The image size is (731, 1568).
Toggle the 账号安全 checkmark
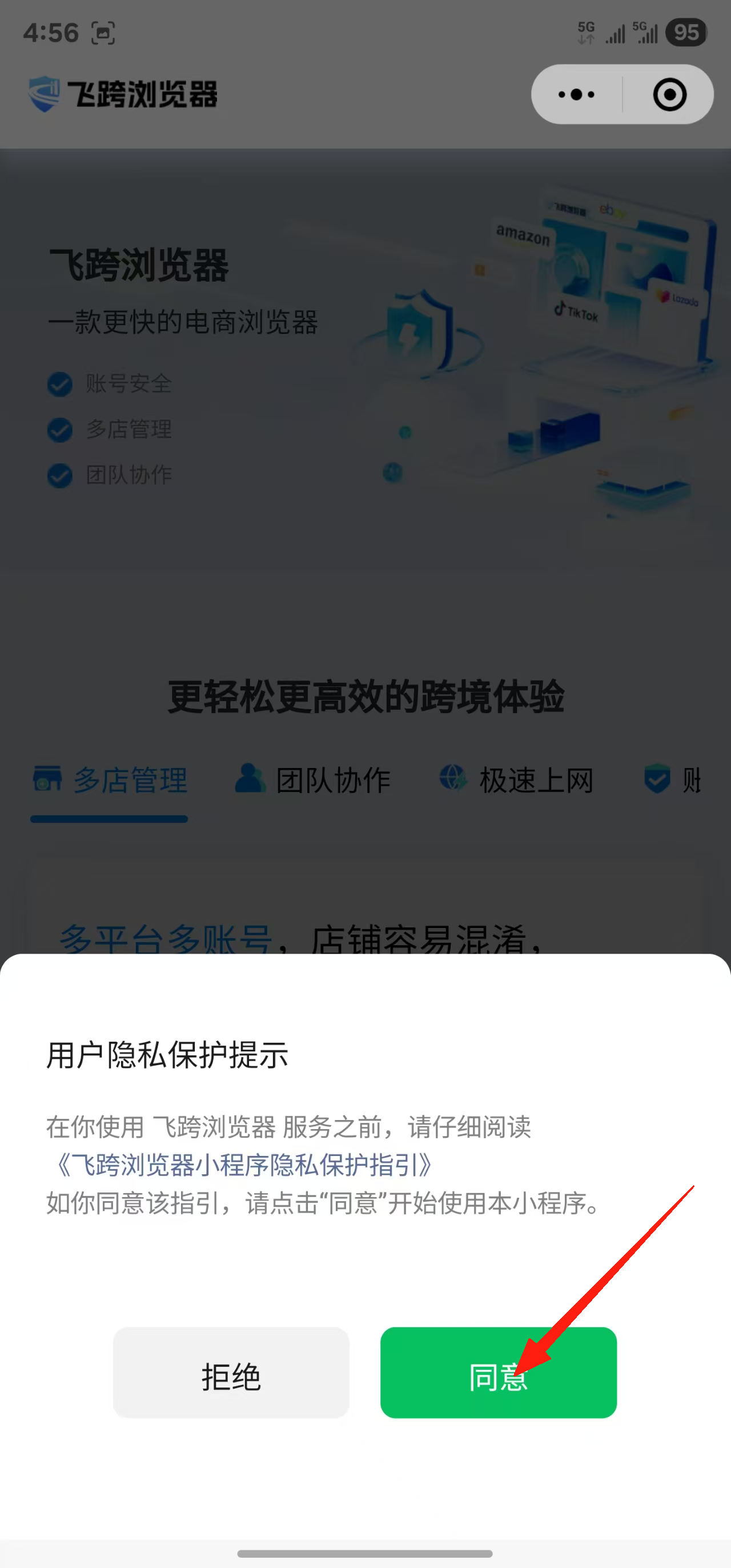point(59,384)
